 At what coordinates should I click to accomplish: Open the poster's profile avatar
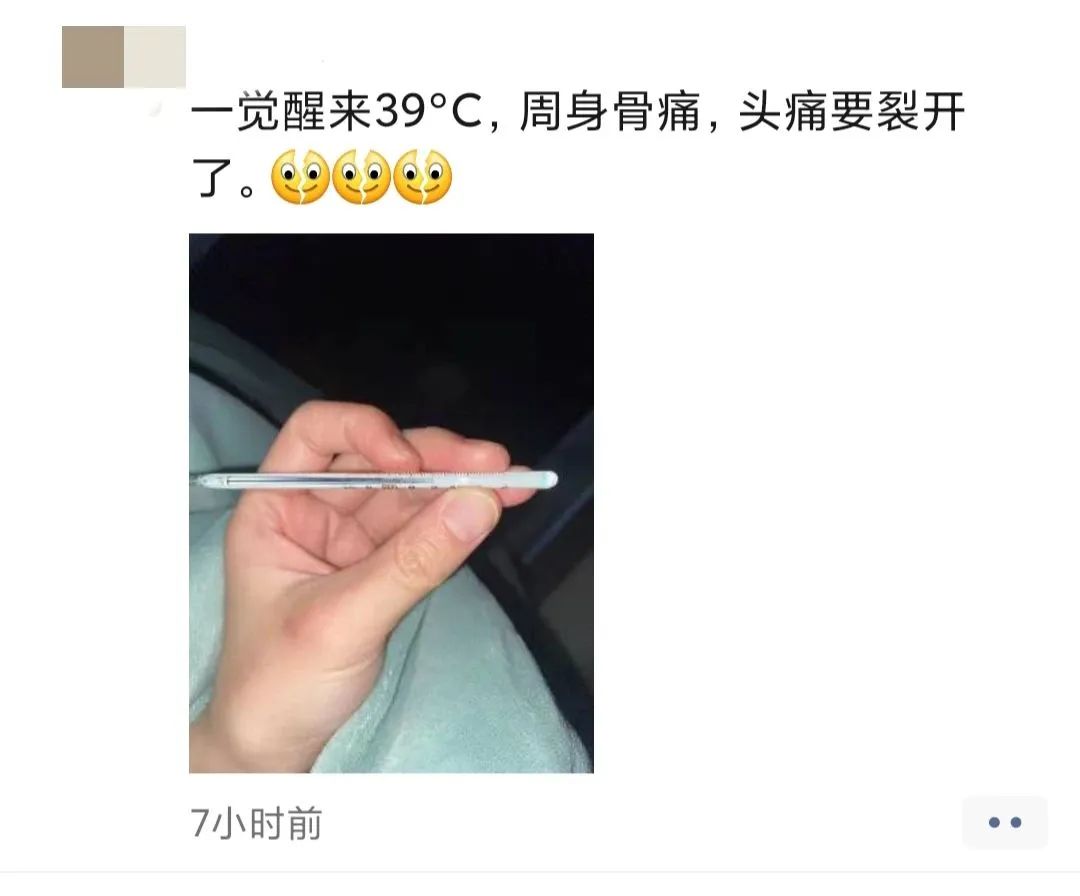(123, 57)
